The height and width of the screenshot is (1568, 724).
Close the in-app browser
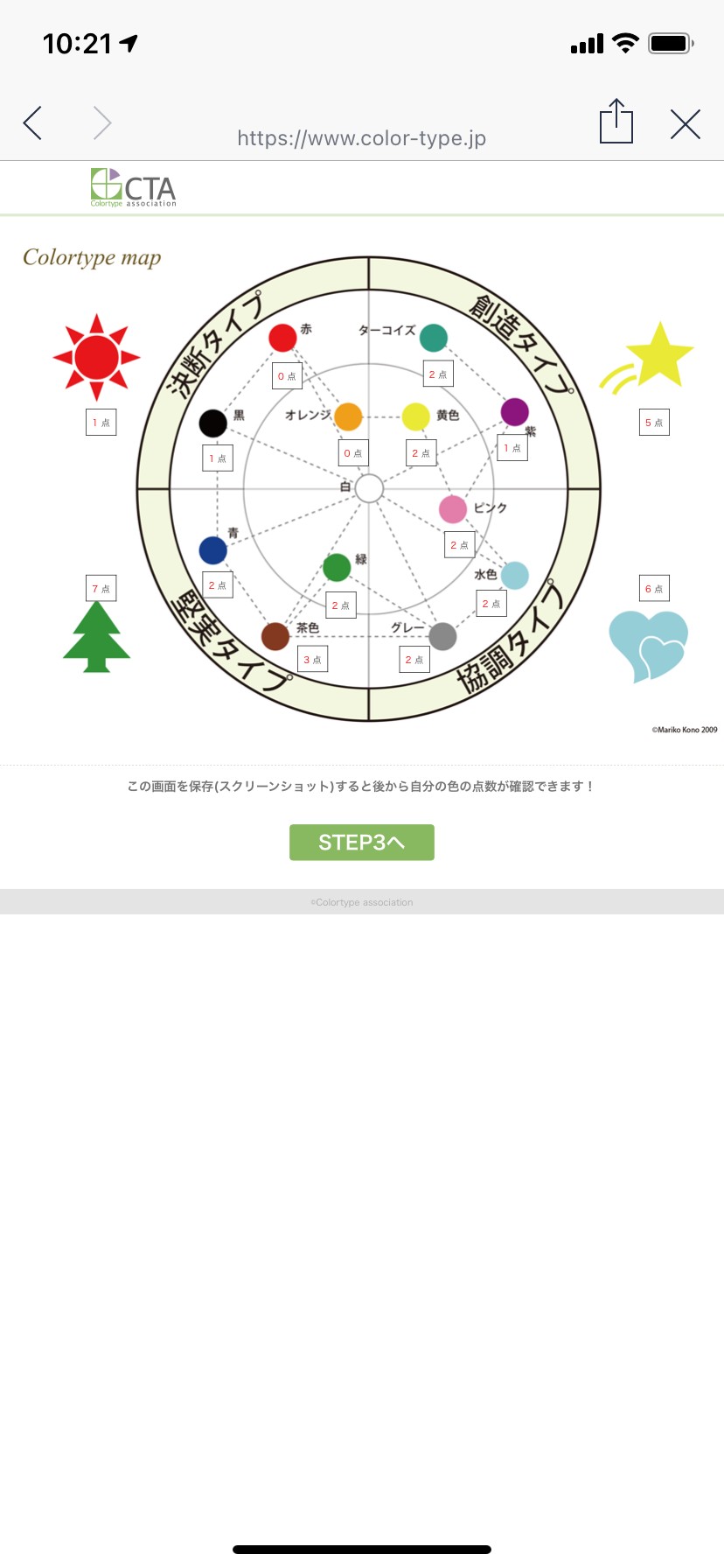click(x=686, y=124)
